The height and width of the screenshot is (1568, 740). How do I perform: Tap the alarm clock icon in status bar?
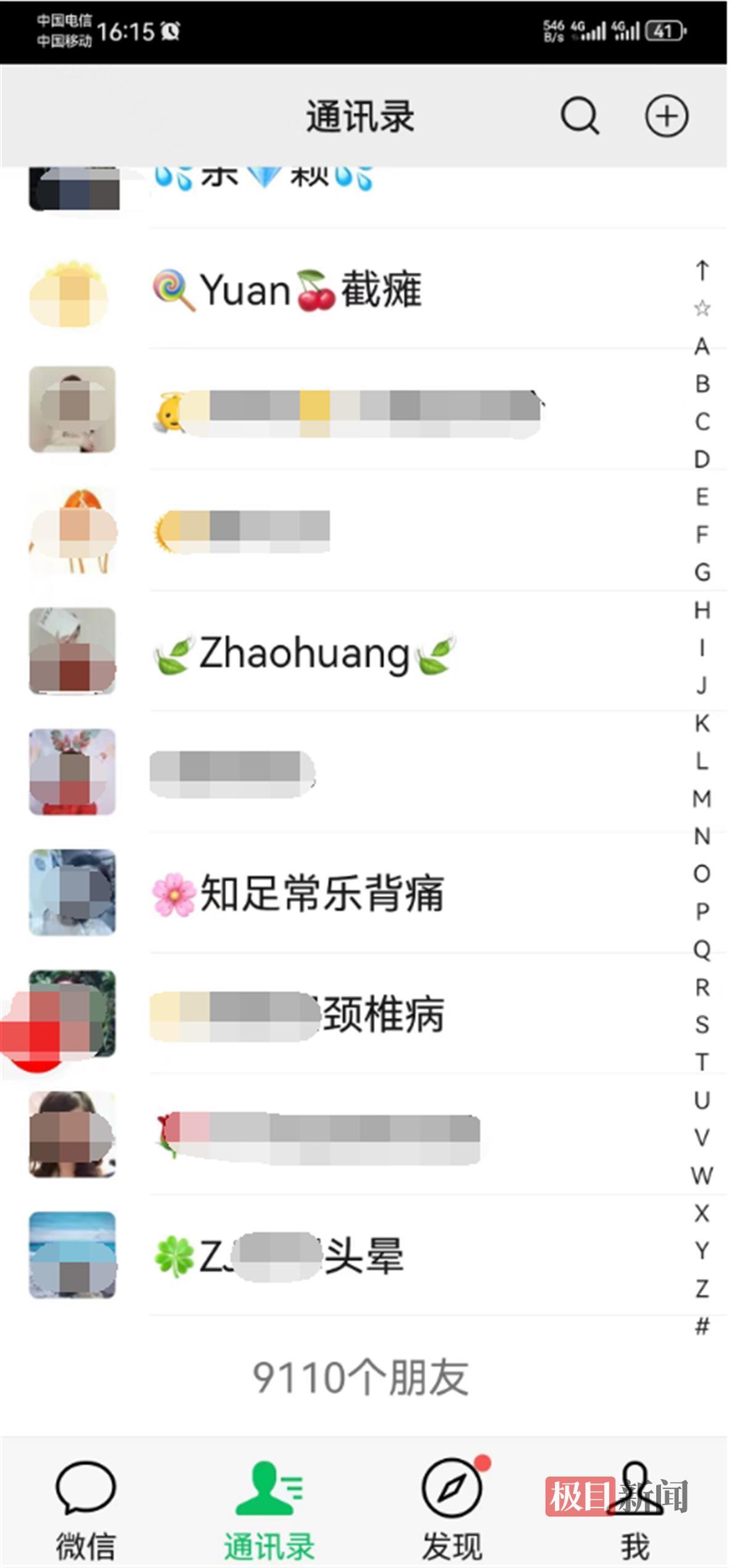(170, 30)
